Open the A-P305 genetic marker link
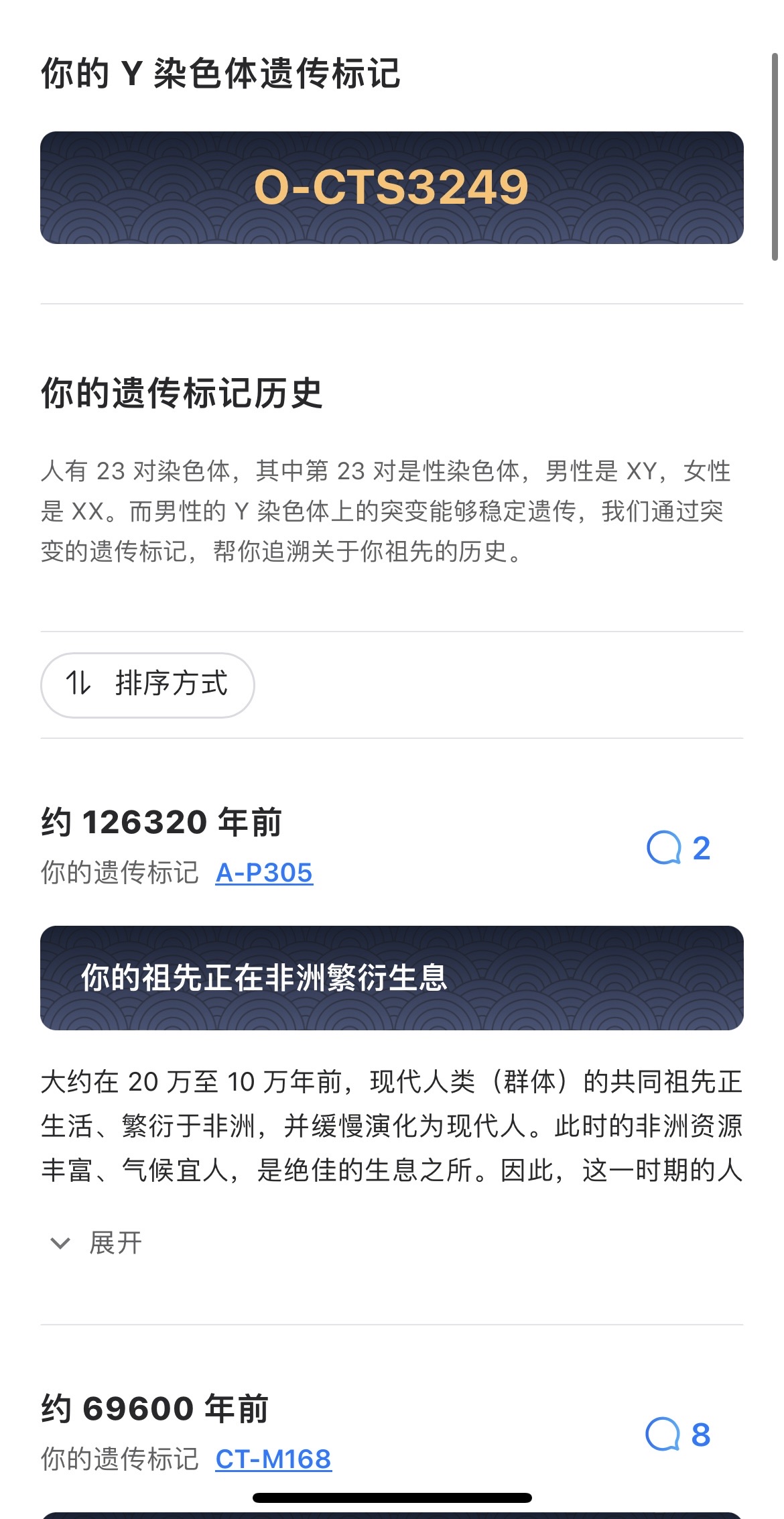This screenshot has height=1519, width=784. coord(264,873)
